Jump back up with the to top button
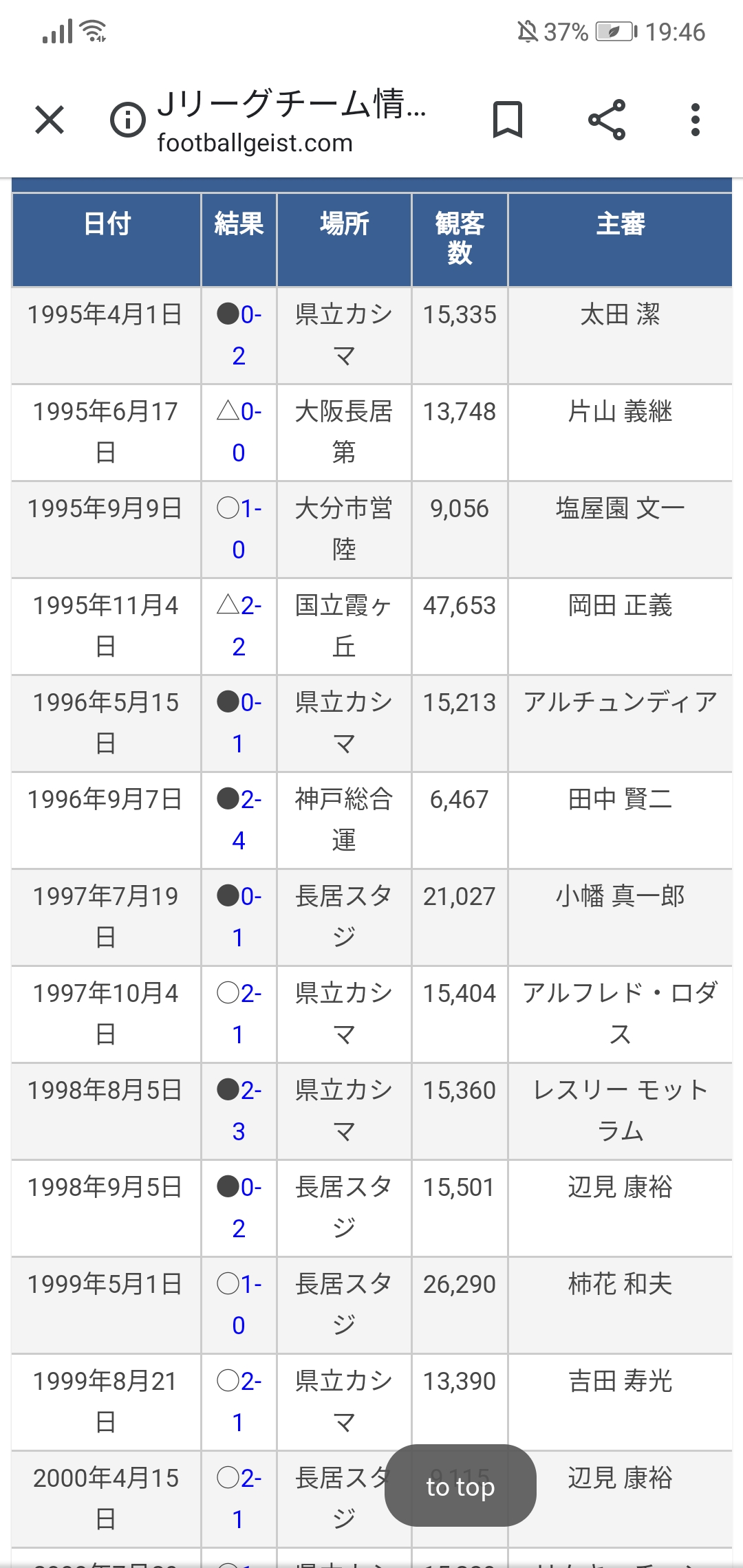Screen dimensions: 743x1568 pos(460,1486)
